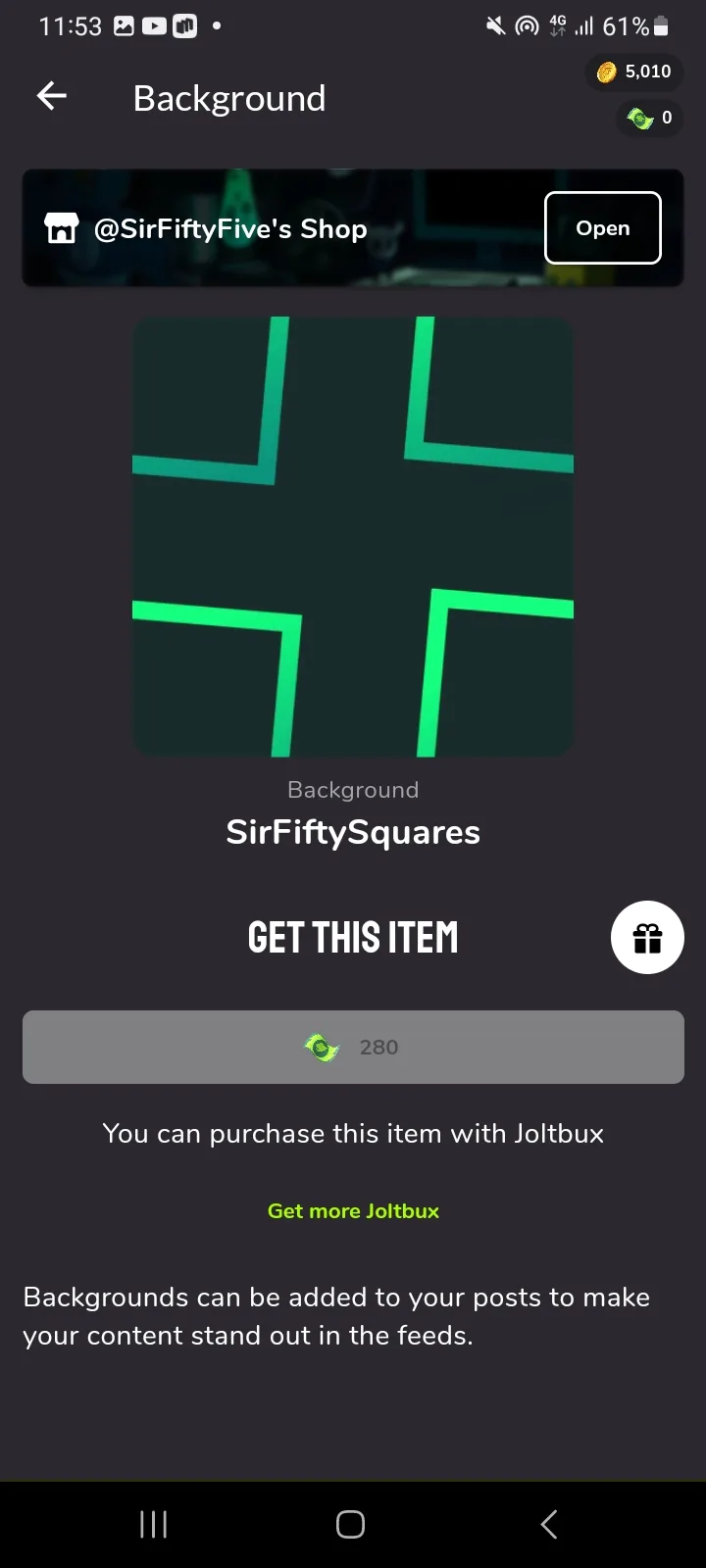Go back from the Background screen
Image resolution: width=706 pixels, height=1568 pixels.
coord(52,96)
